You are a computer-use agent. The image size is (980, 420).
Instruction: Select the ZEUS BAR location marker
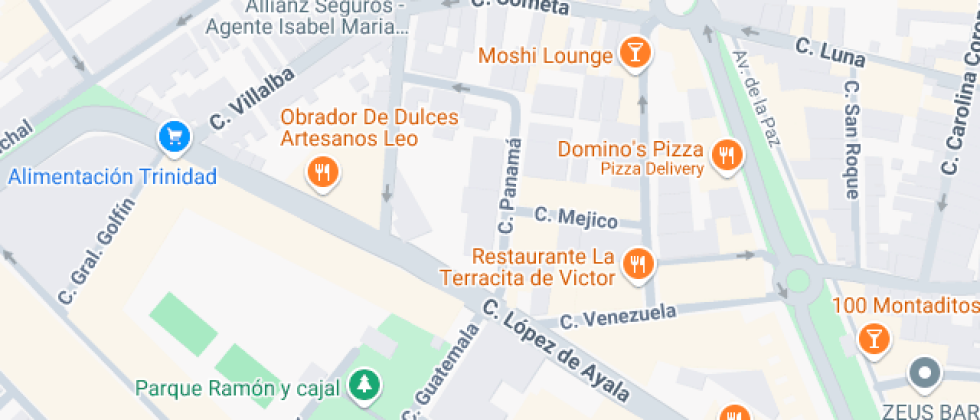924,375
